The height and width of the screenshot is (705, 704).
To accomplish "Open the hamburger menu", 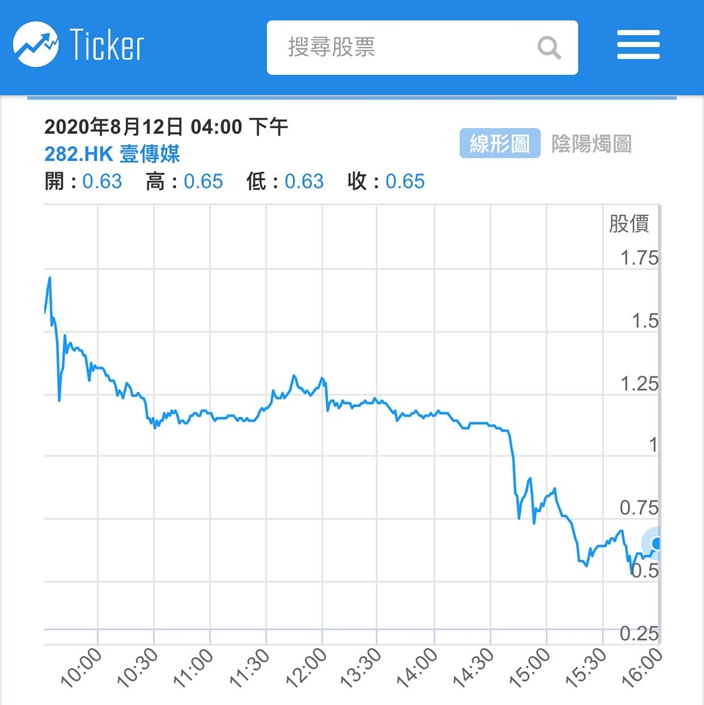I will pyautogui.click(x=638, y=45).
